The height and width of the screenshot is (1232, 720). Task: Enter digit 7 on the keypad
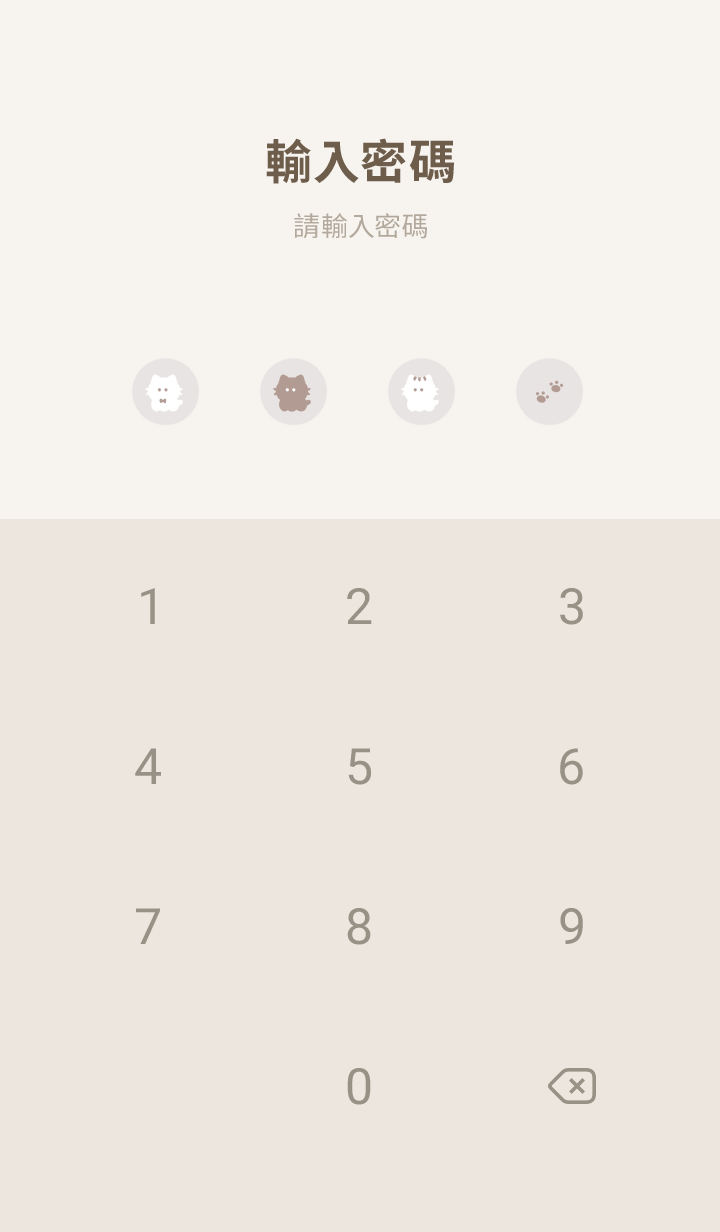pos(148,927)
